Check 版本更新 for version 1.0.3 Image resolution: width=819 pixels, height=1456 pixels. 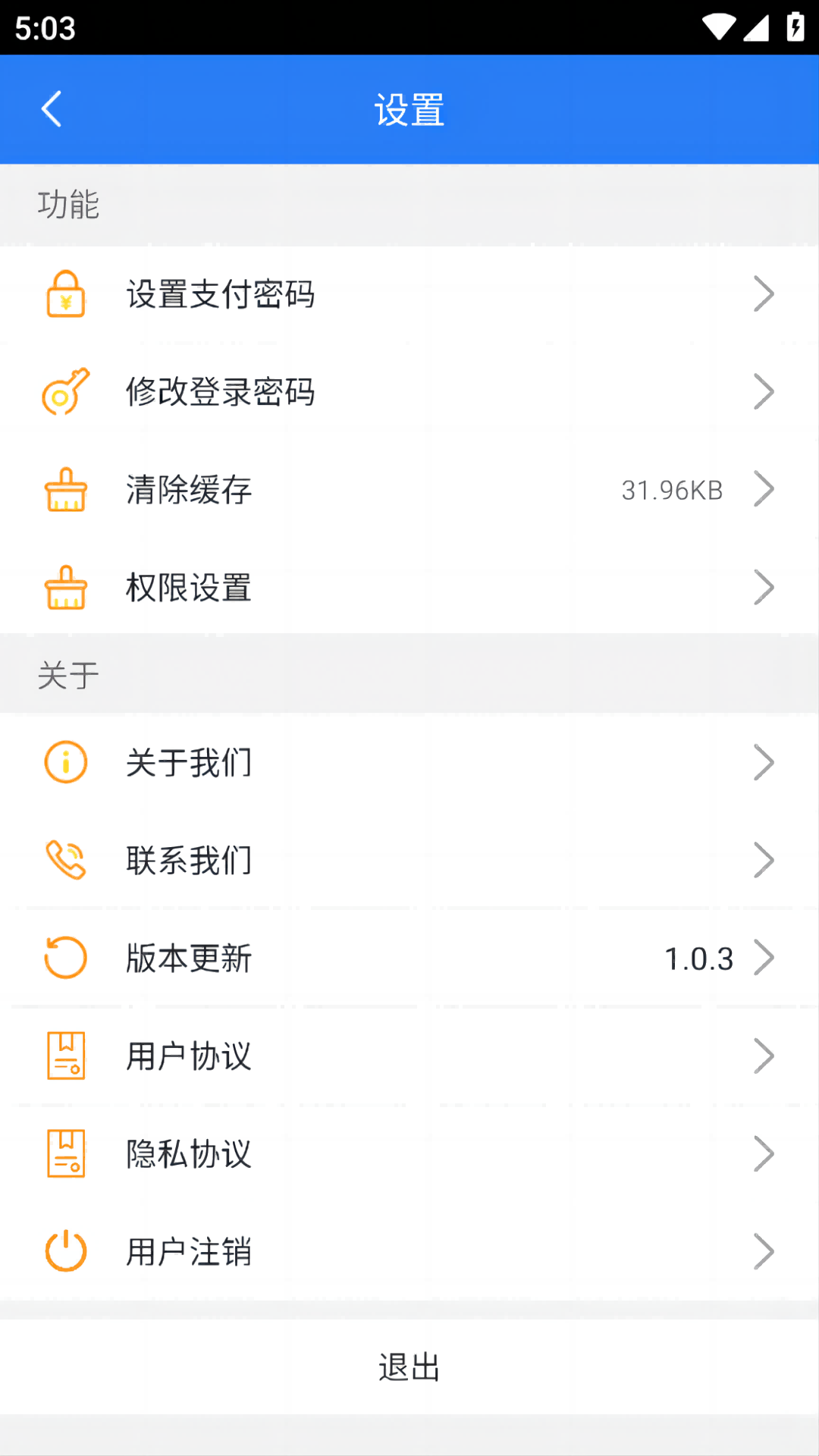point(409,958)
